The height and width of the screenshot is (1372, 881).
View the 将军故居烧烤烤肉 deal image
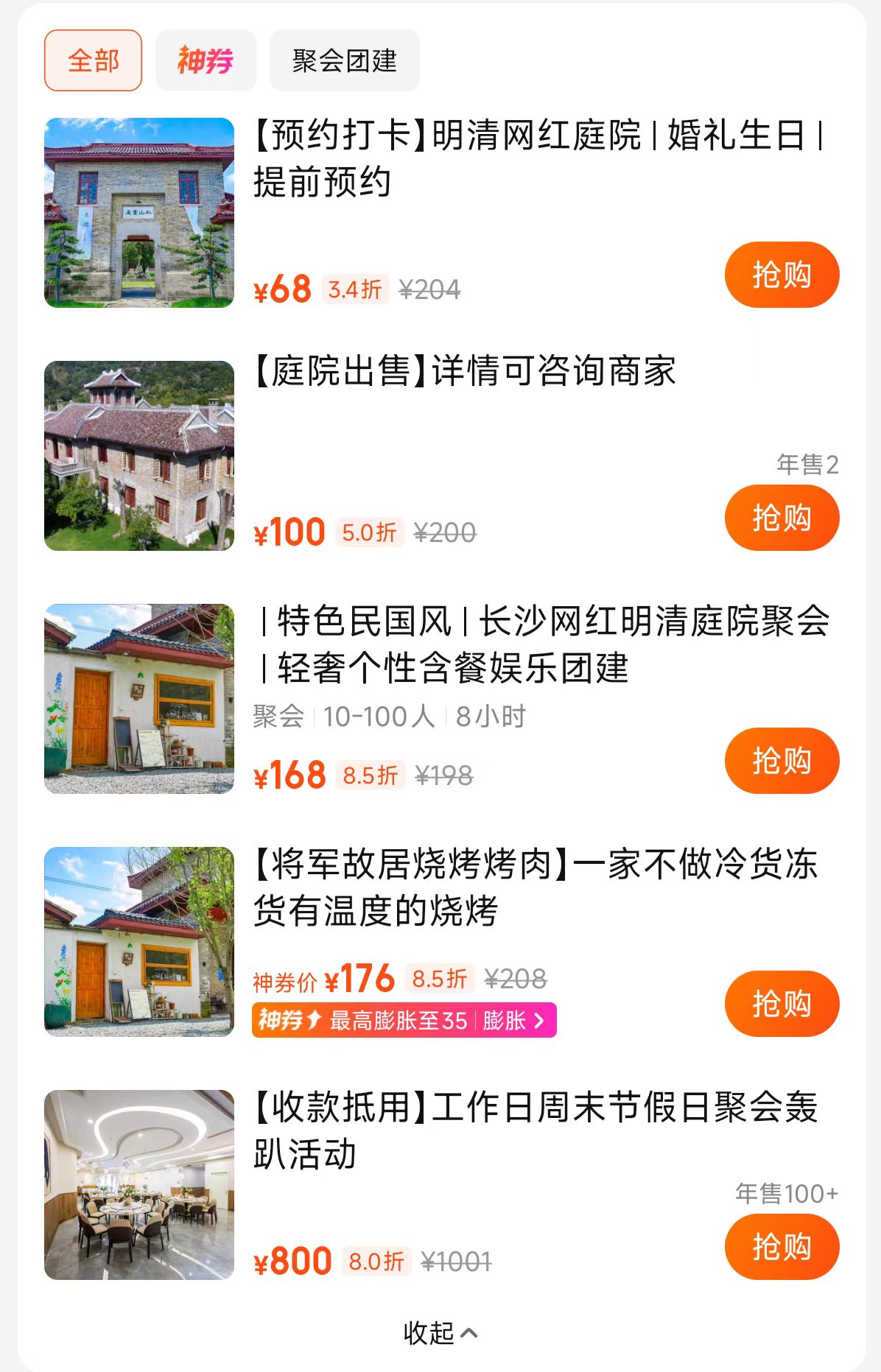coord(139,942)
